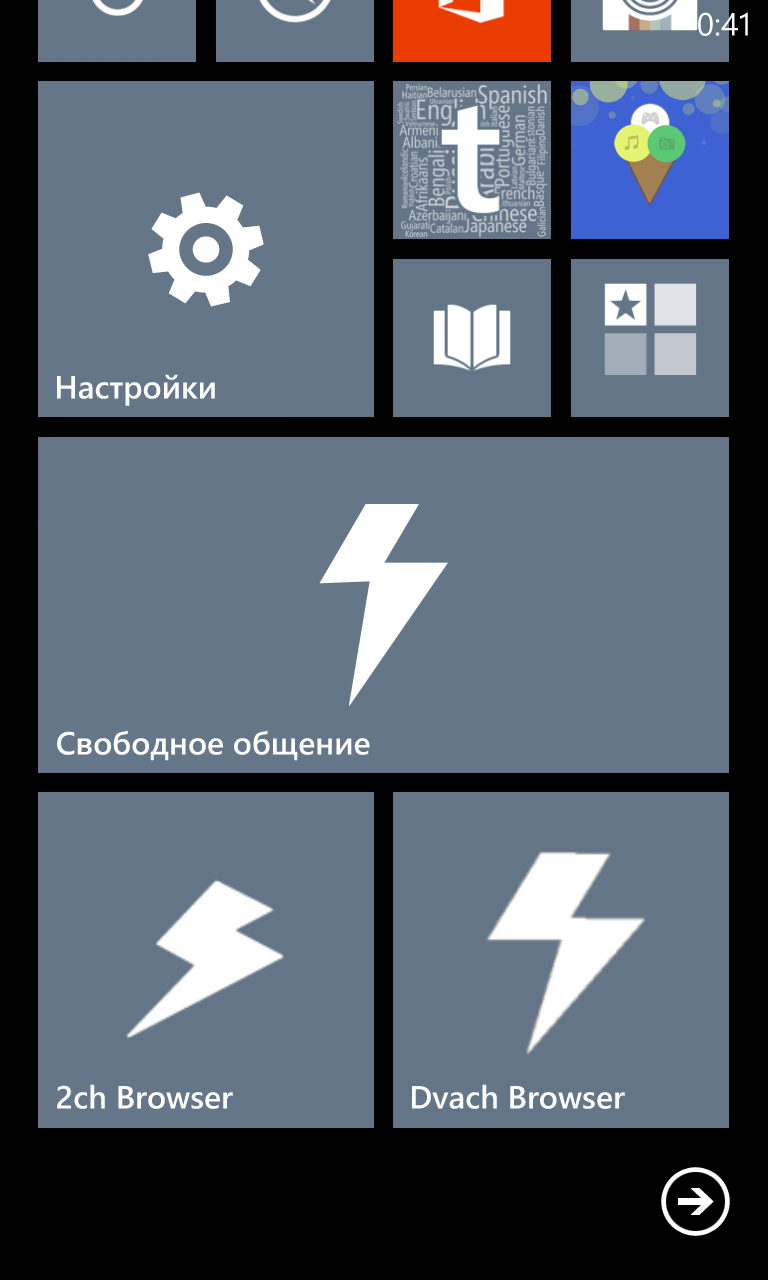Open the open-book reader tile

click(x=472, y=338)
